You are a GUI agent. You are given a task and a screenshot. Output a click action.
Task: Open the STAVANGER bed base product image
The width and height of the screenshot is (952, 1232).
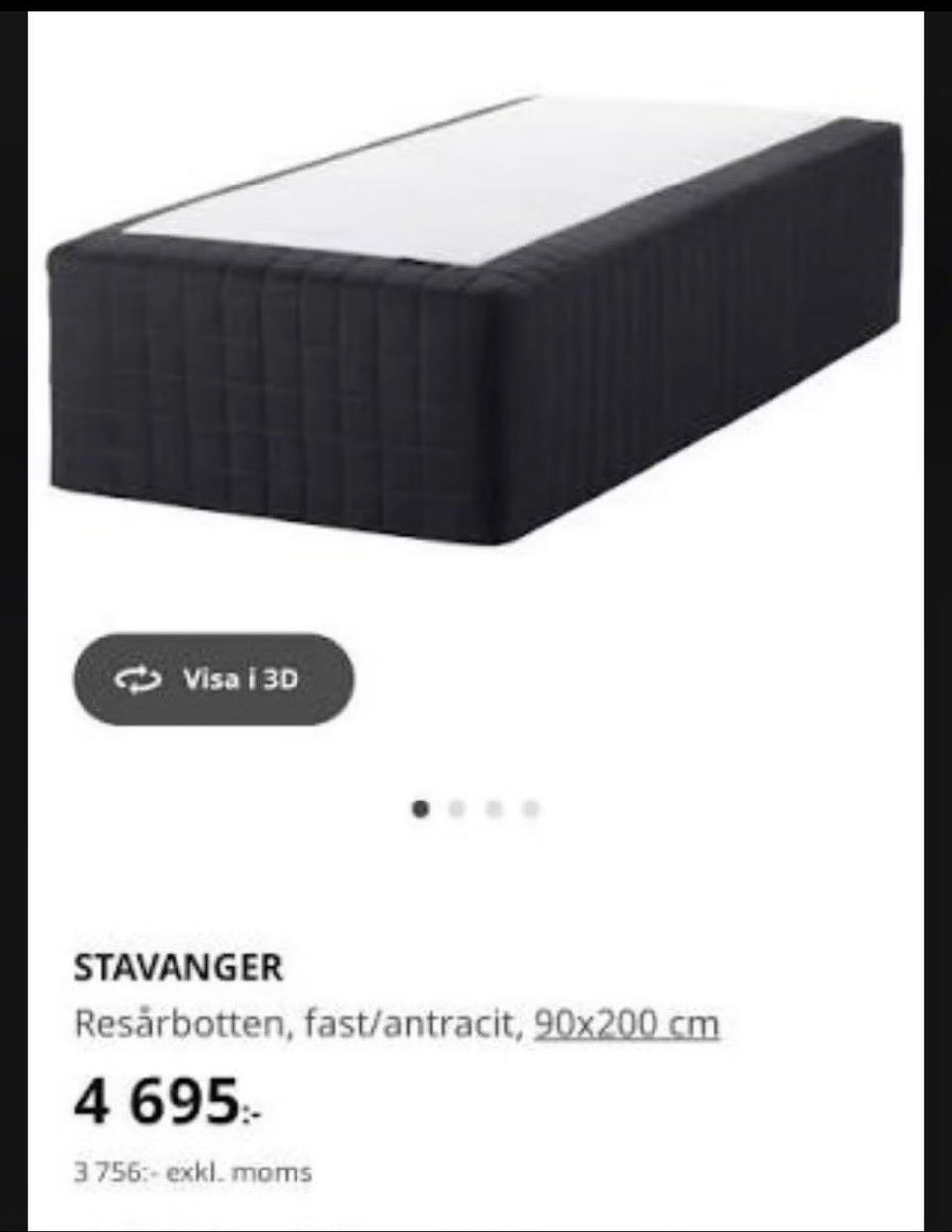476,317
